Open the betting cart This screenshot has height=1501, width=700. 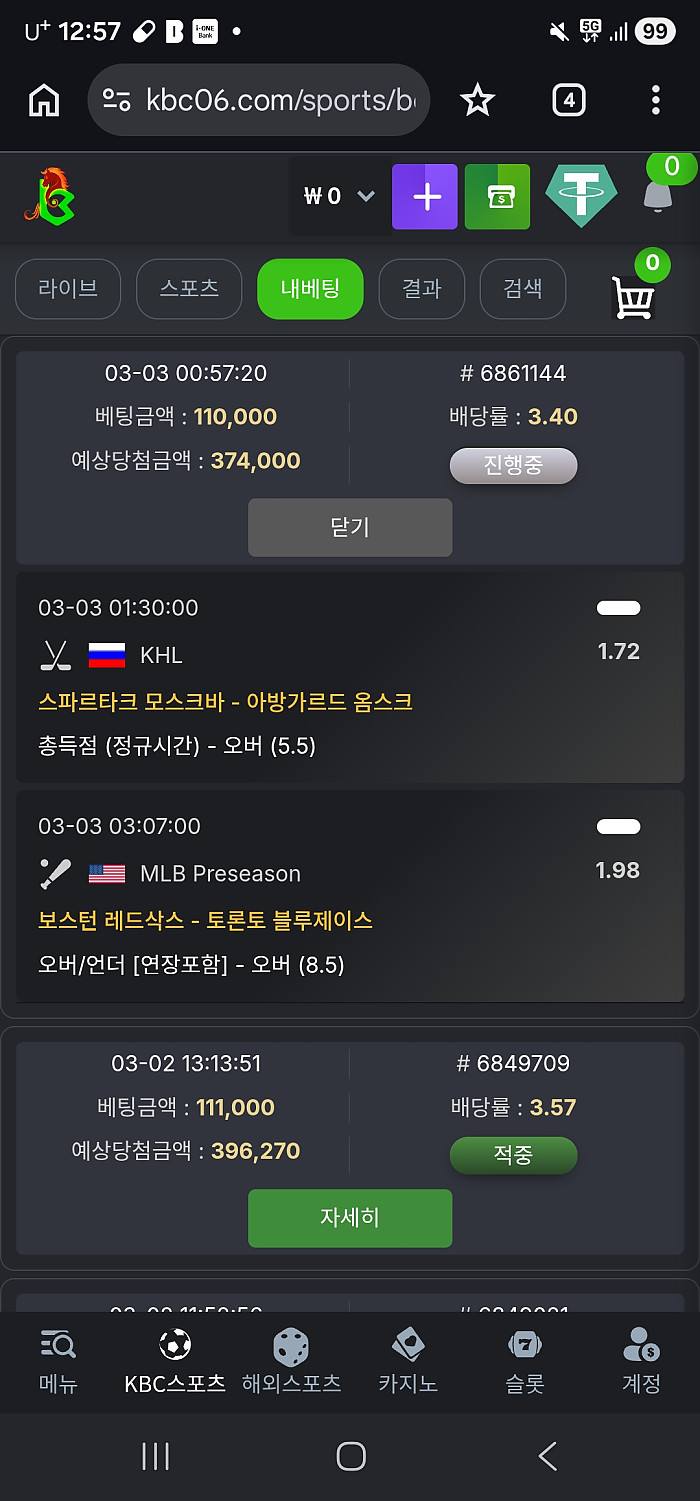coord(633,297)
